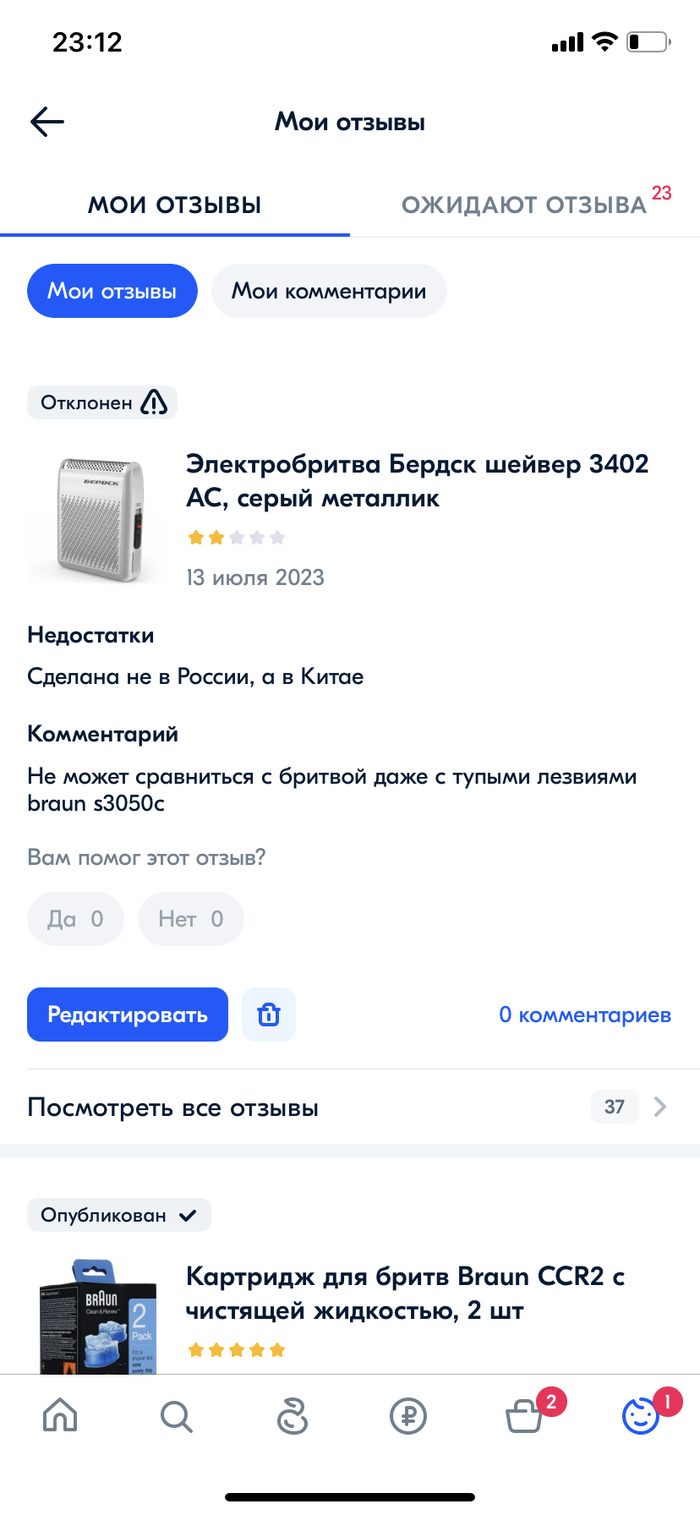
Task: Delete the review with the trash icon
Action: click(x=268, y=1015)
